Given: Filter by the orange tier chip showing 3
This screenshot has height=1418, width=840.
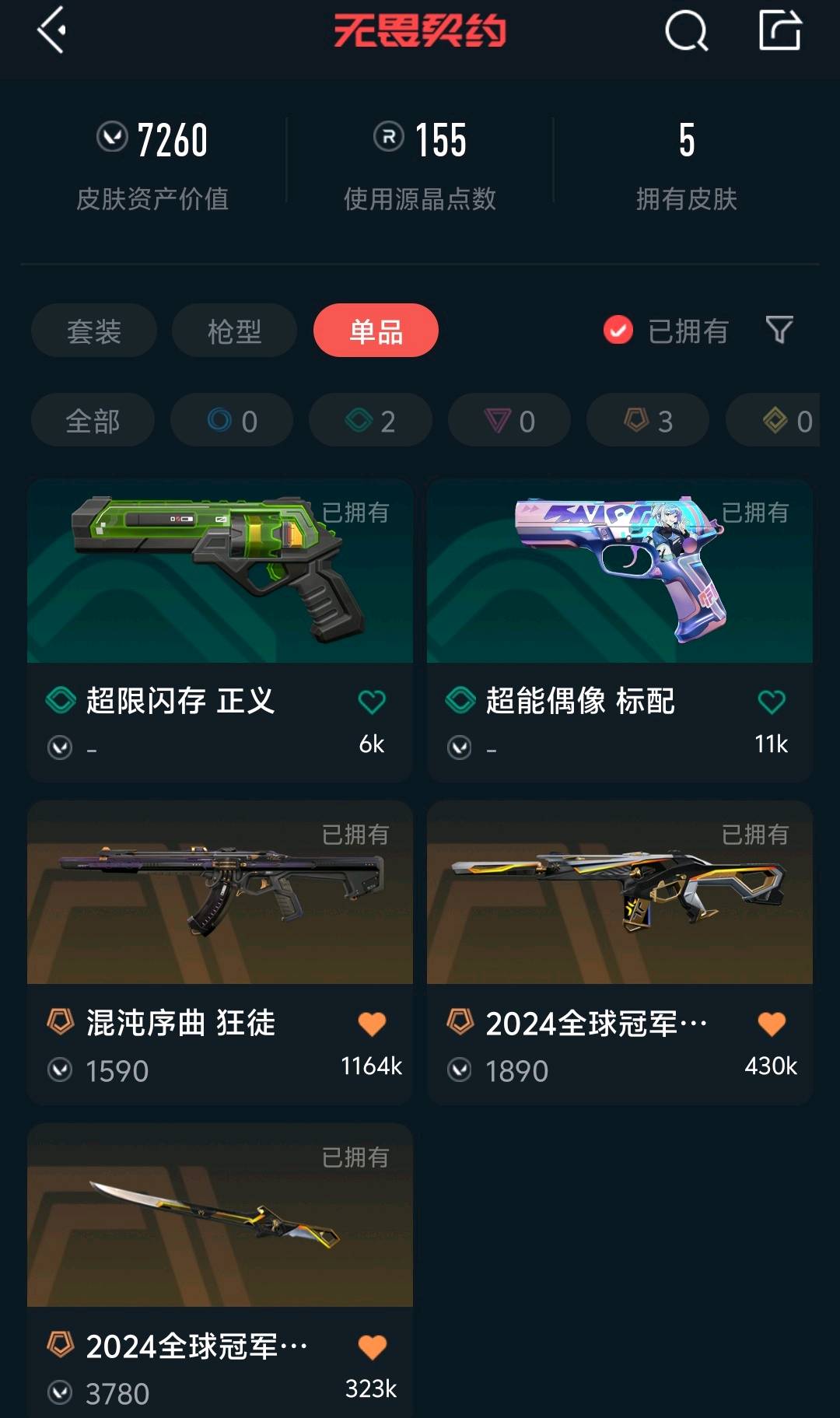Looking at the screenshot, I should (648, 421).
